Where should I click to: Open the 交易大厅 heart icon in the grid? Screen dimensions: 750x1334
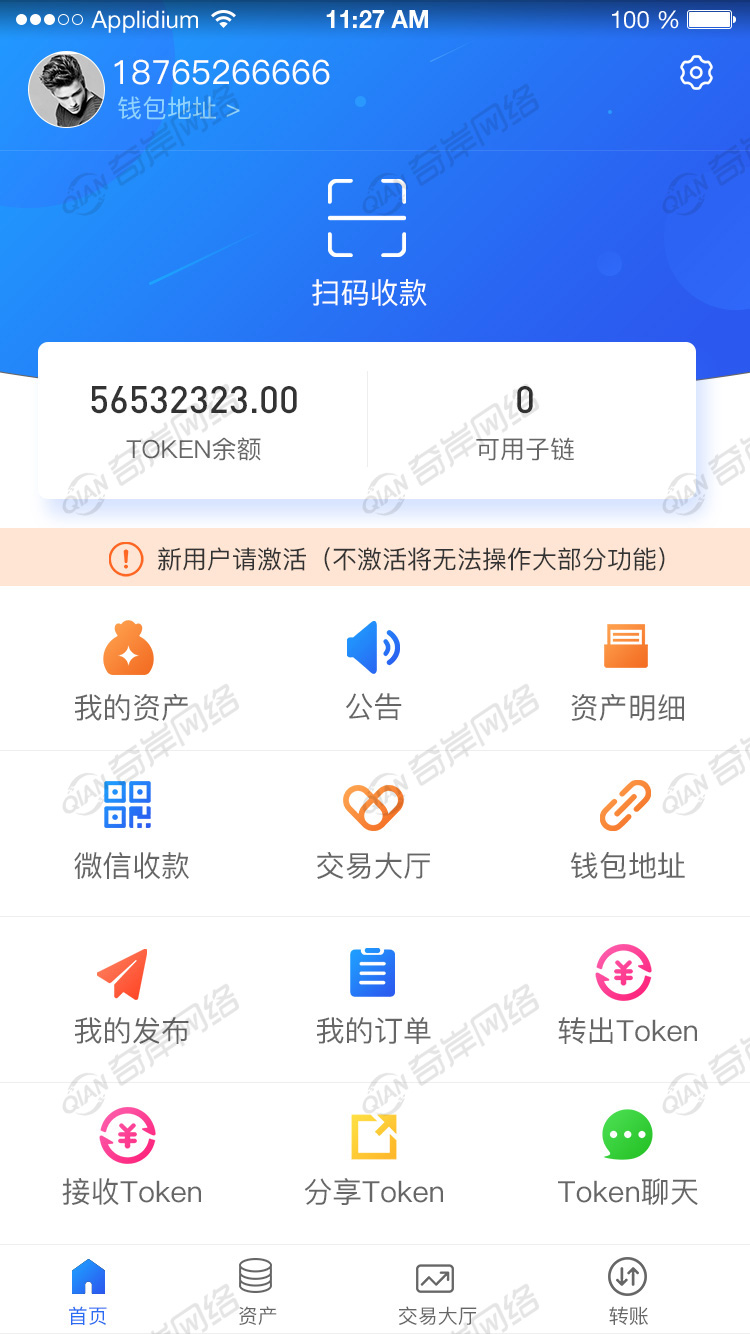(373, 831)
